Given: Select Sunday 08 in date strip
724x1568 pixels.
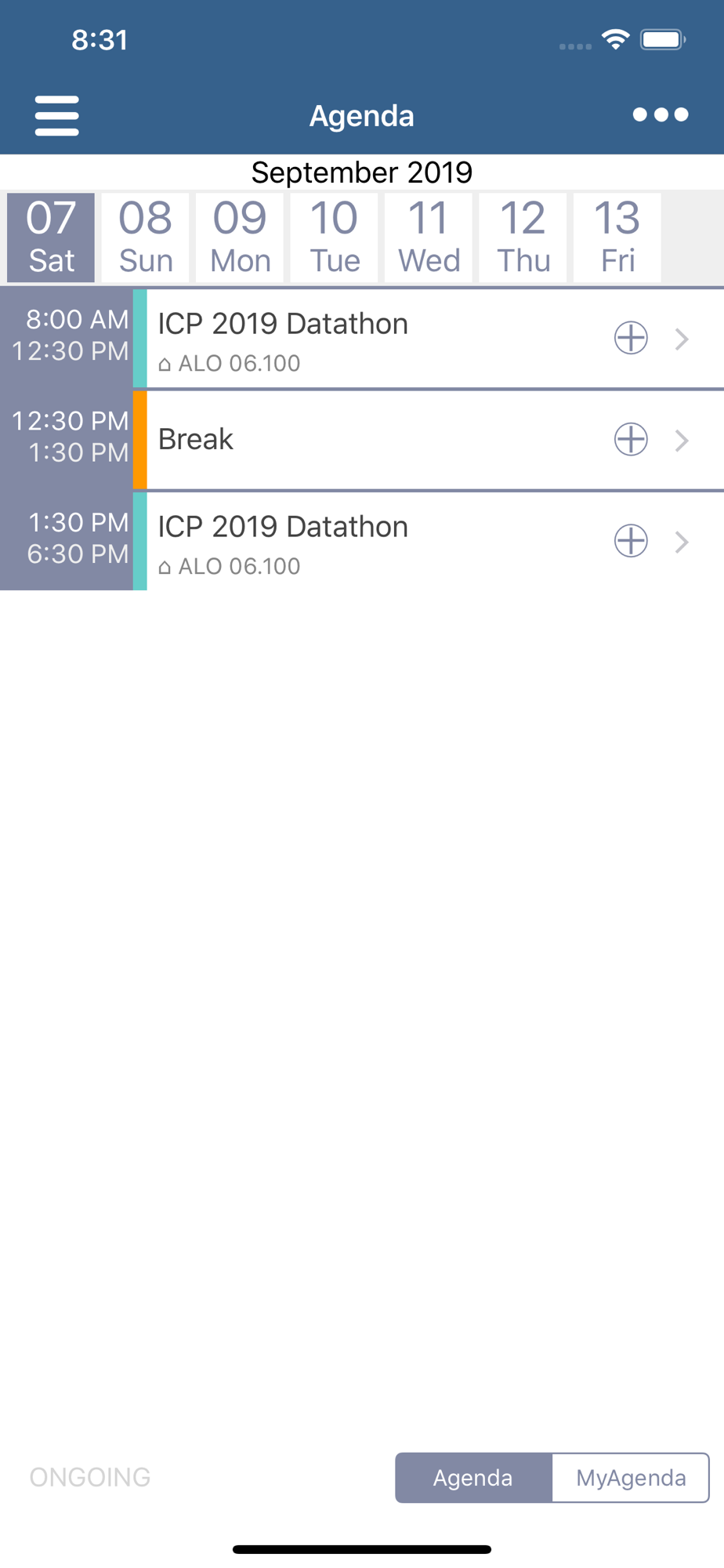Looking at the screenshot, I should click(x=146, y=238).
